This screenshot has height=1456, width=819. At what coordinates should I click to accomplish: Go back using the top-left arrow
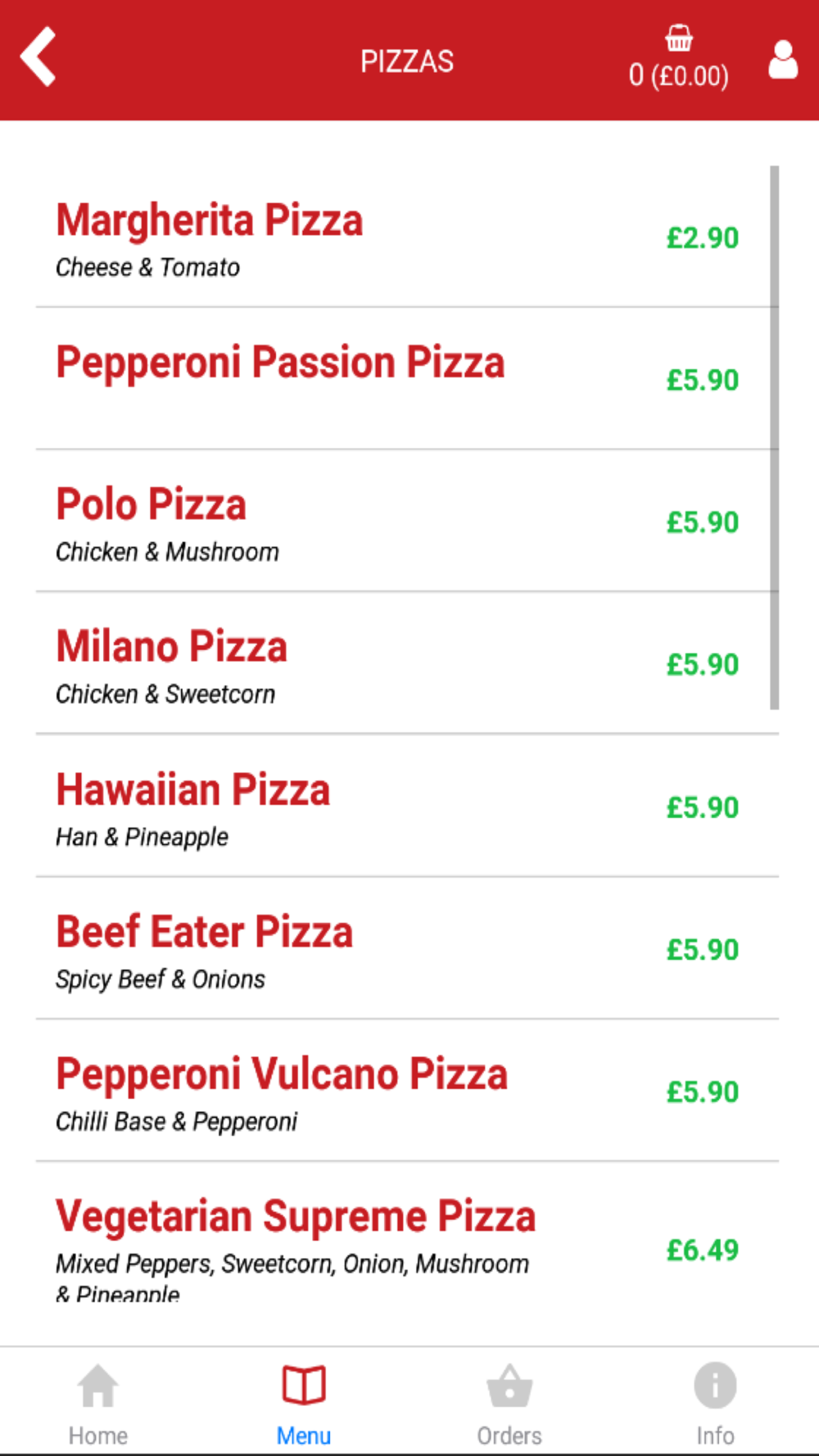point(38,57)
